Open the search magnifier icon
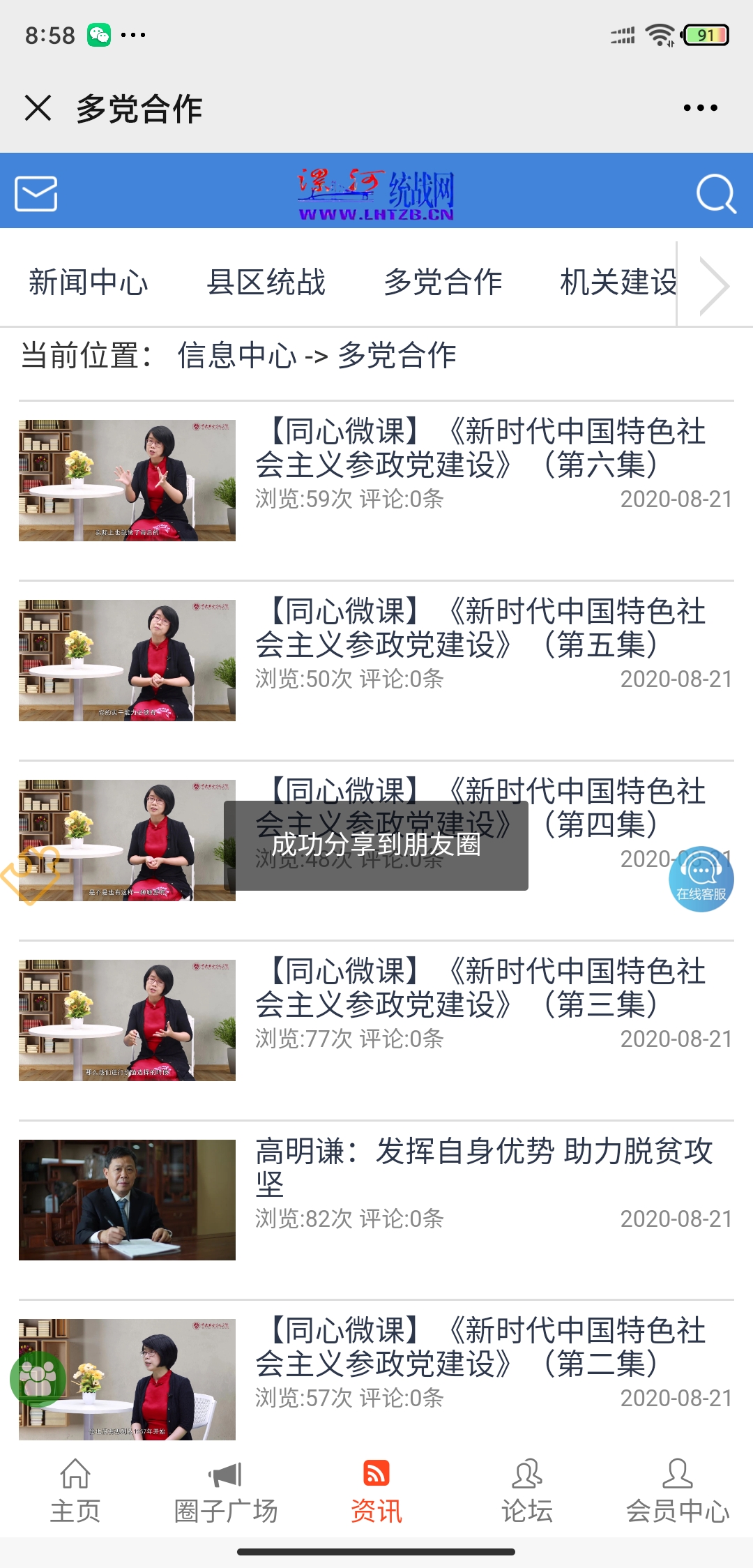Viewport: 753px width, 1568px height. click(716, 193)
